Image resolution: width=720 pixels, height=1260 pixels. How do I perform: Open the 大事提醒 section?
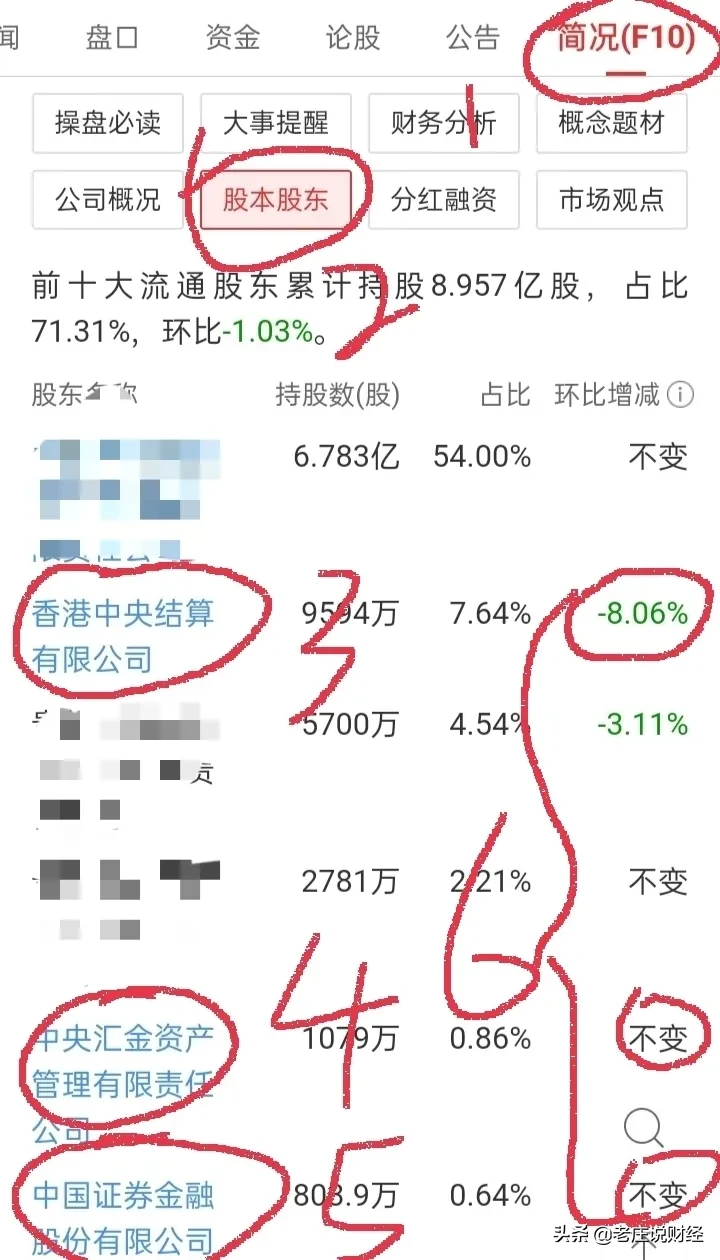[x=275, y=123]
